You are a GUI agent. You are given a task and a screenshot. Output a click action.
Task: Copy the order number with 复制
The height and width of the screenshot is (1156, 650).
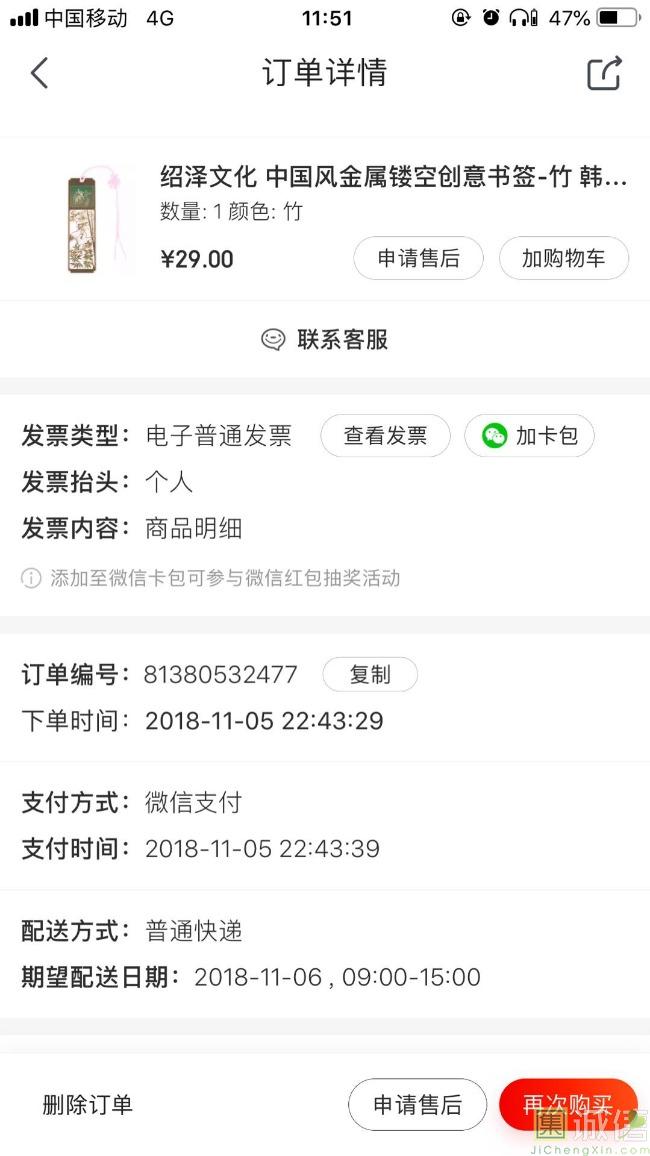pyautogui.click(x=369, y=675)
